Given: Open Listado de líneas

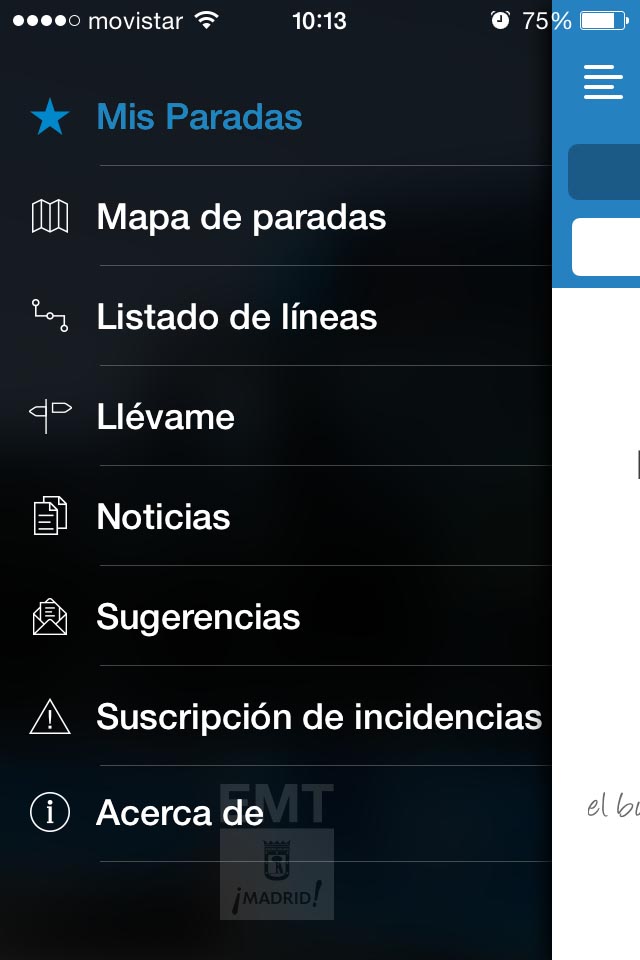Looking at the screenshot, I should pos(237,317).
